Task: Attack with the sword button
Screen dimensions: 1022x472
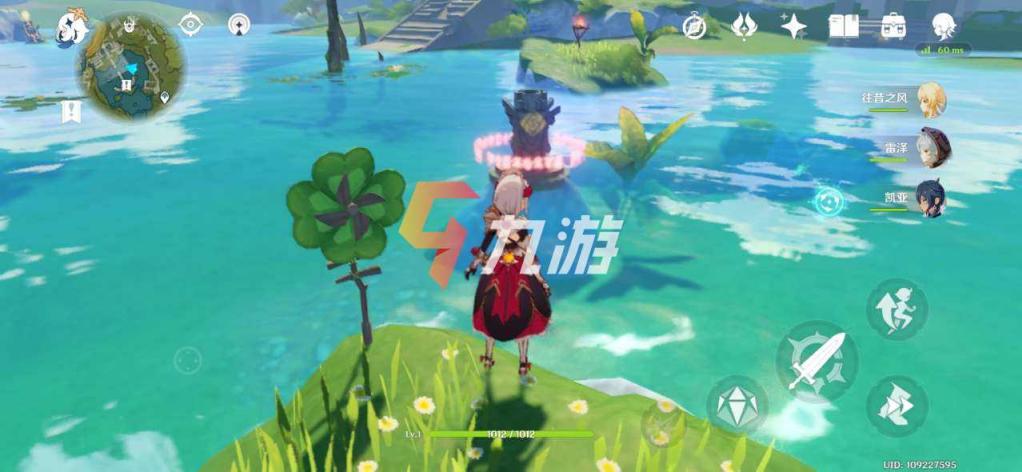Action: tap(816, 361)
